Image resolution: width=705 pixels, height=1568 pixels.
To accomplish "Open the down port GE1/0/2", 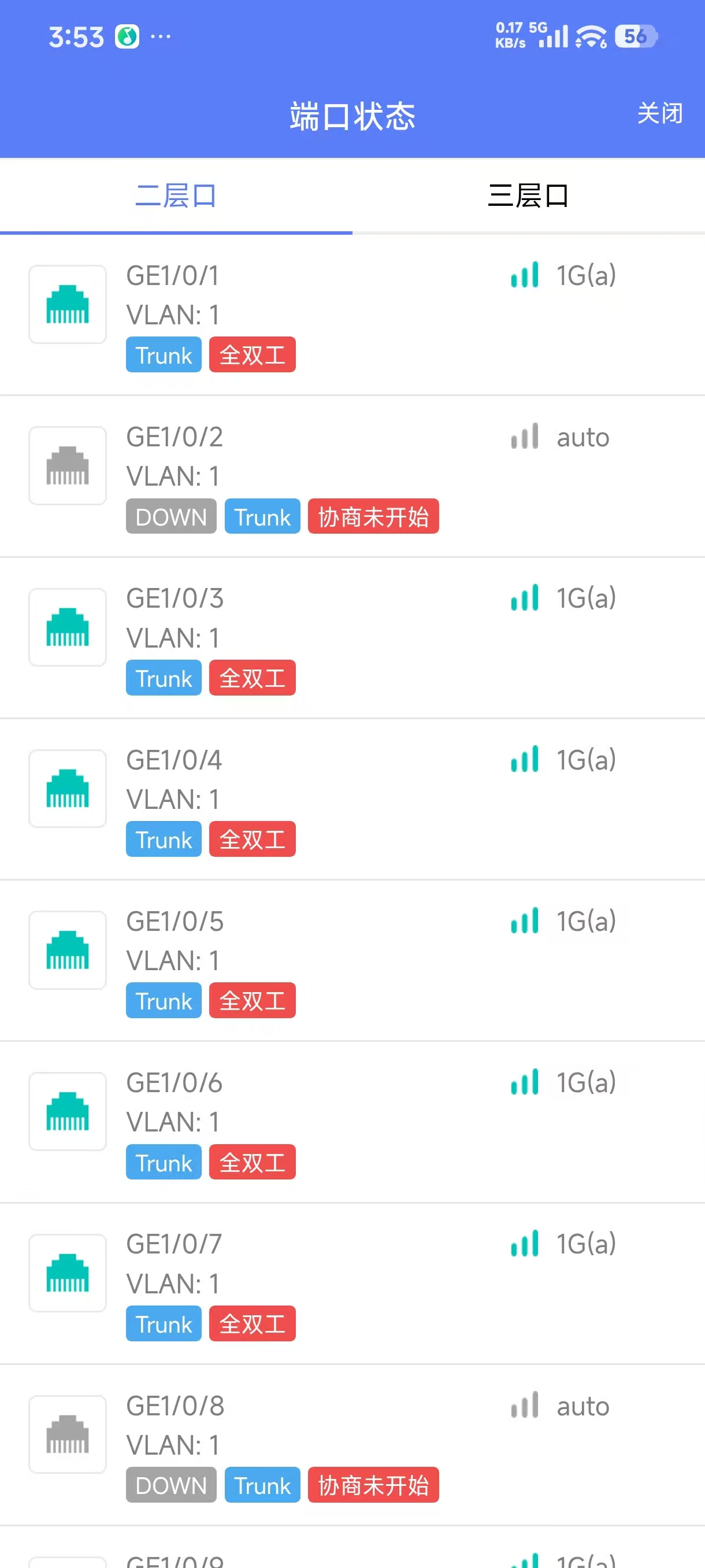I will click(352, 476).
